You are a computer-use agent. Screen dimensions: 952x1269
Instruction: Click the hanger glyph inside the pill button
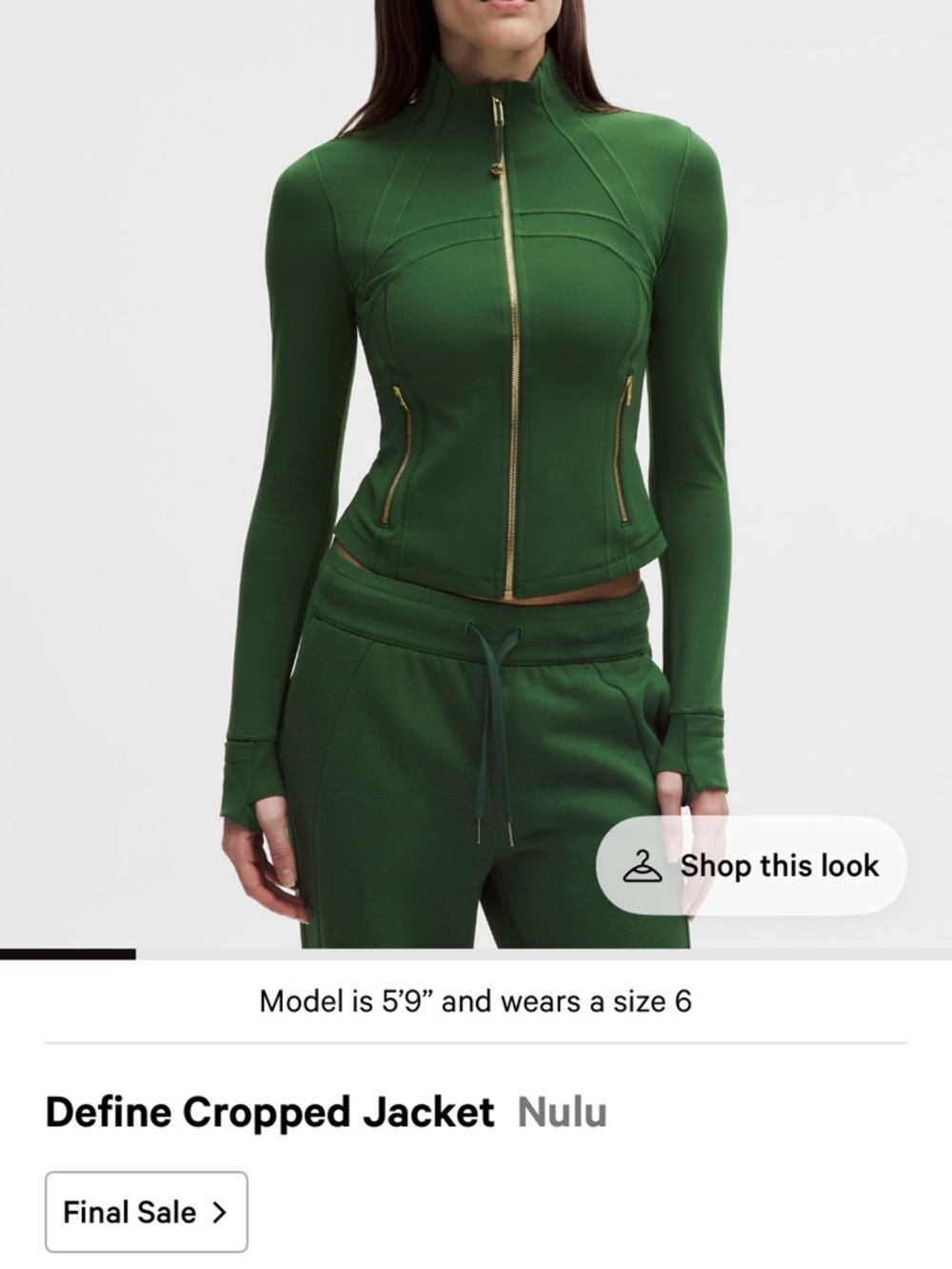[x=643, y=866]
